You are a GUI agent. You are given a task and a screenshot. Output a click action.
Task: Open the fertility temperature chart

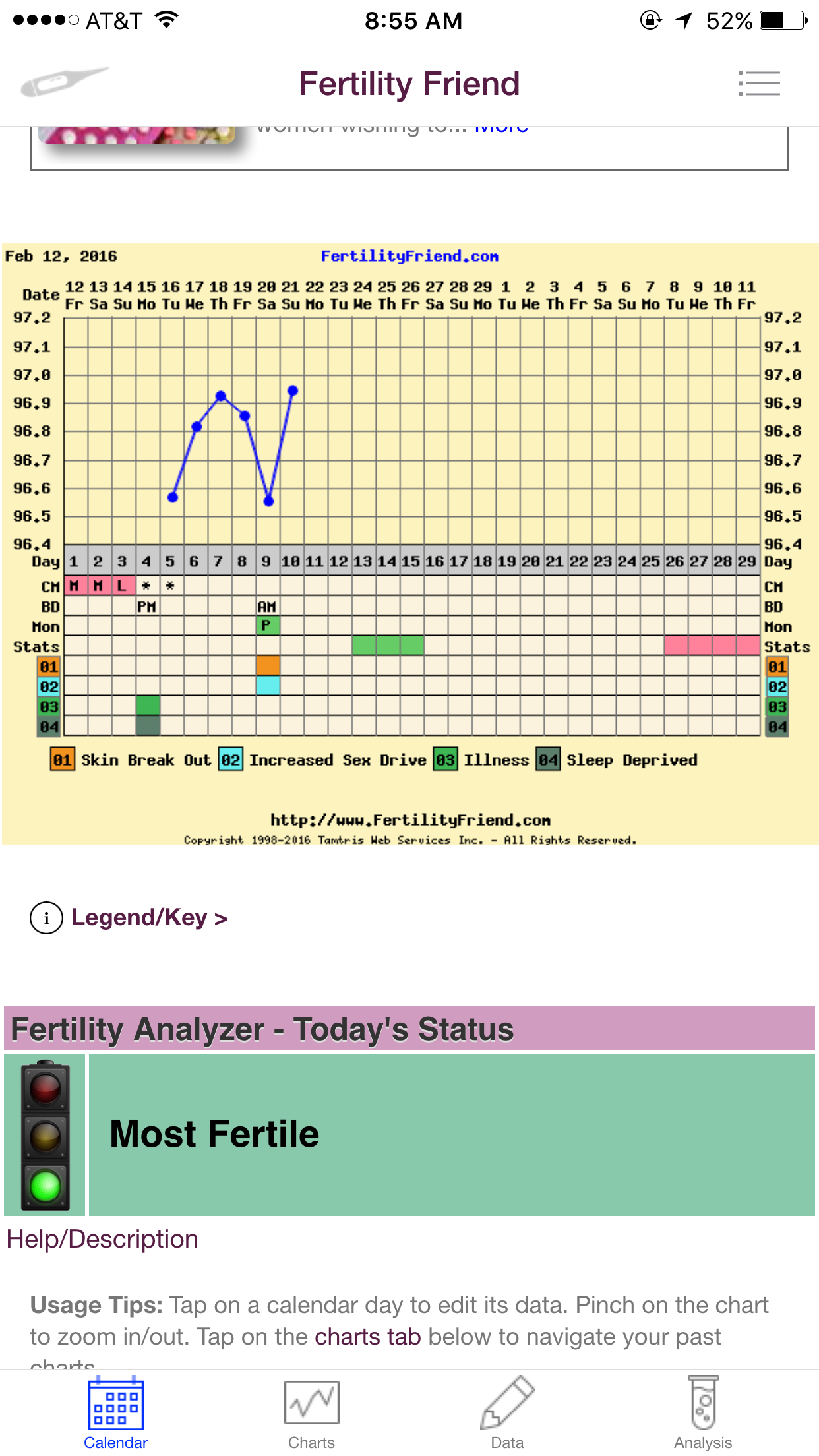point(409,544)
